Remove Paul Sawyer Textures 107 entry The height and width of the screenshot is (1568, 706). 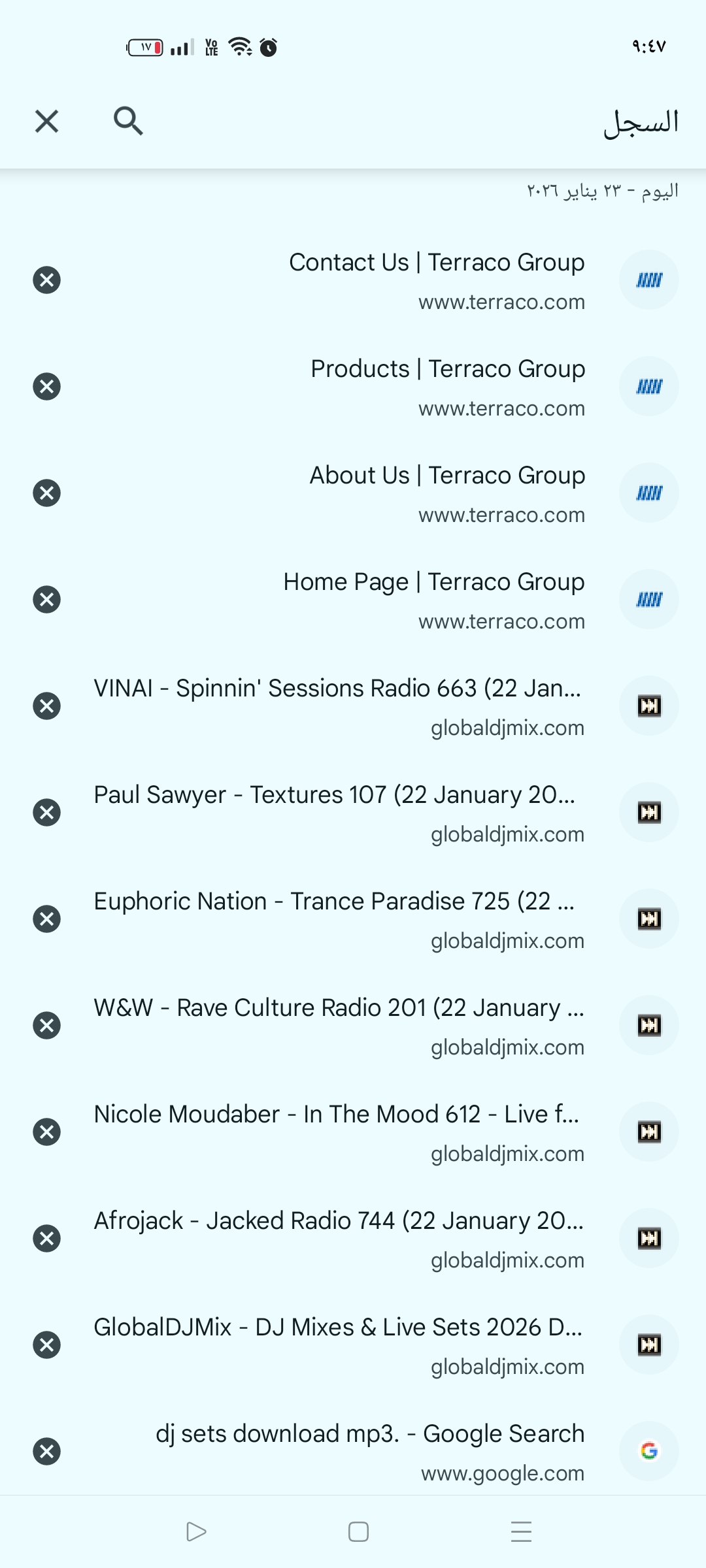[x=46, y=812]
